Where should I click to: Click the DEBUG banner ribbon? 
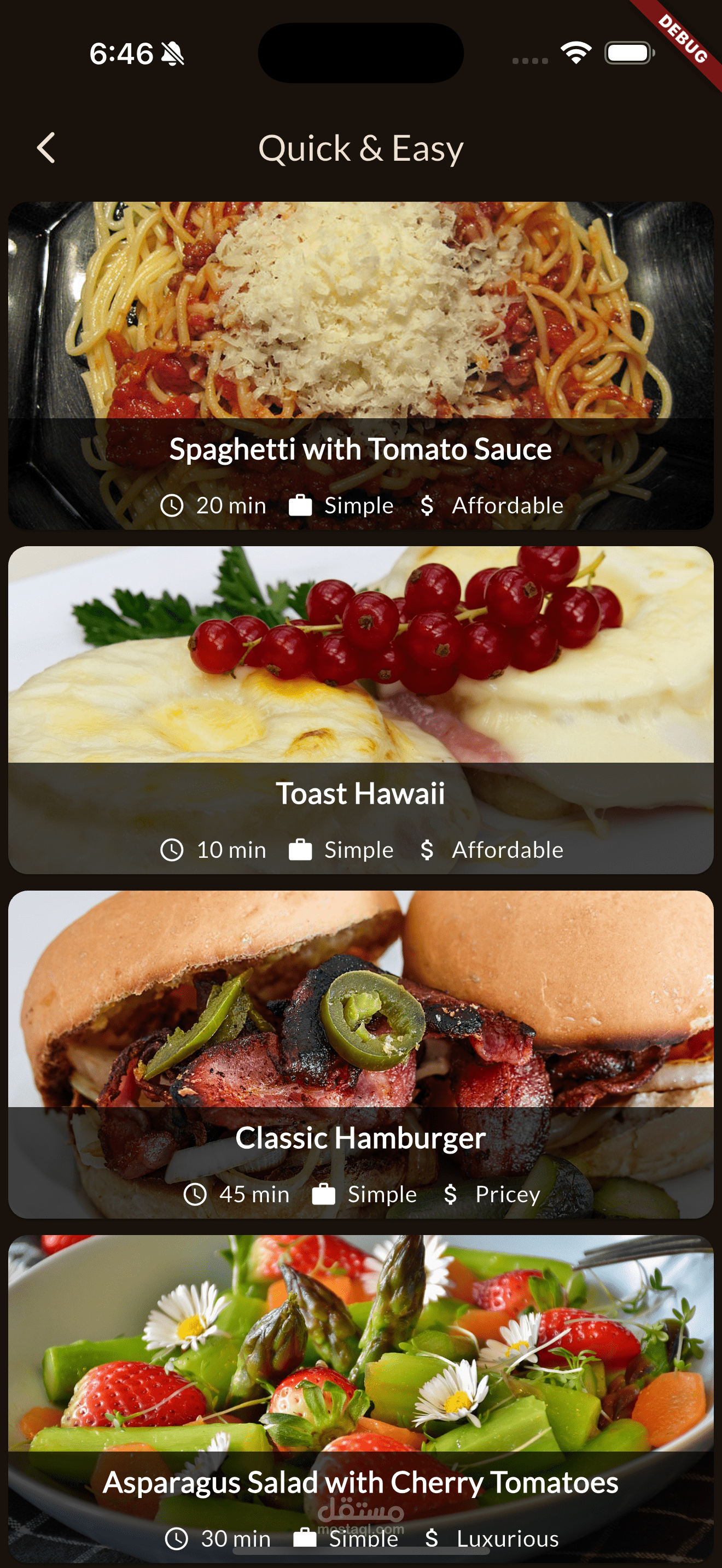683,39
